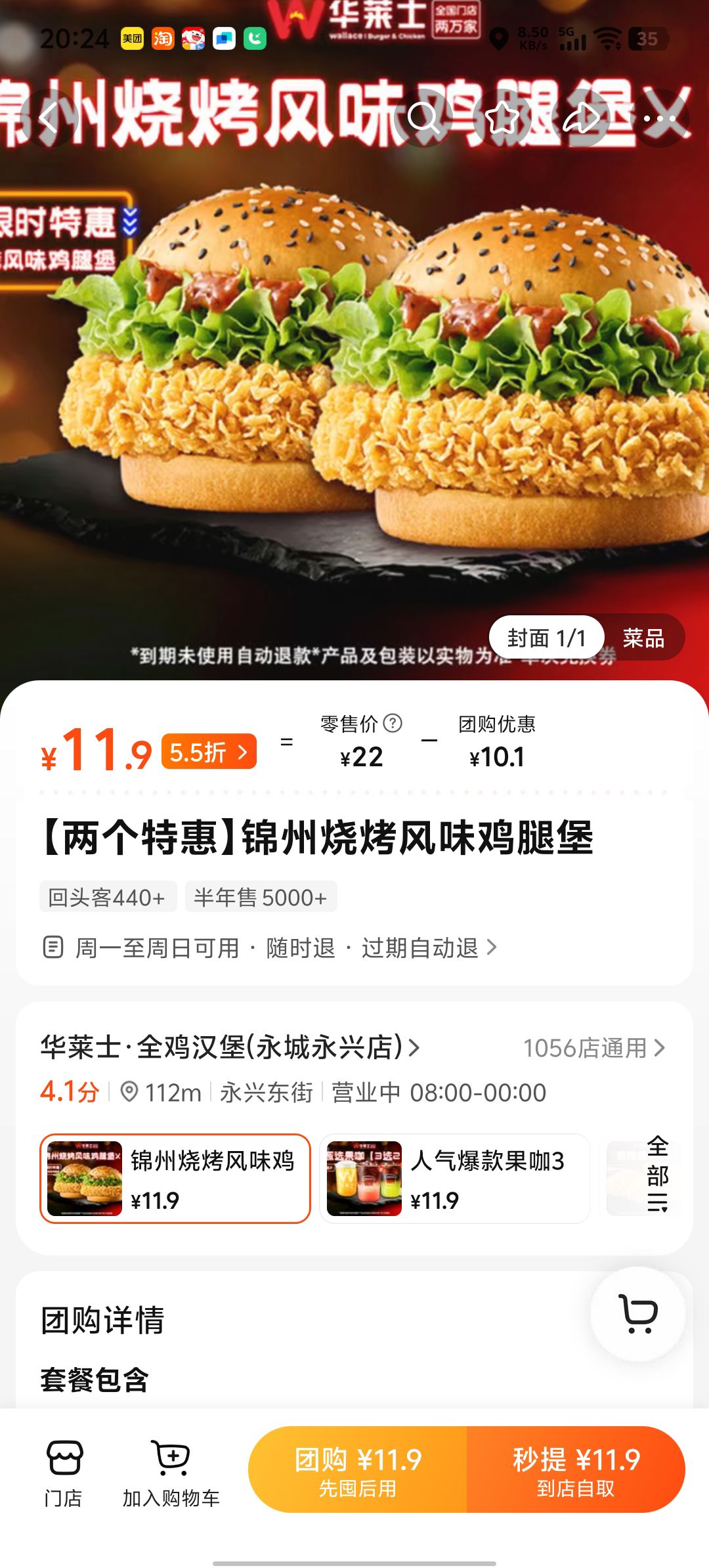This screenshot has height=1568, width=709.
Task: Go back using the top-left arrow
Action: pos(49,118)
